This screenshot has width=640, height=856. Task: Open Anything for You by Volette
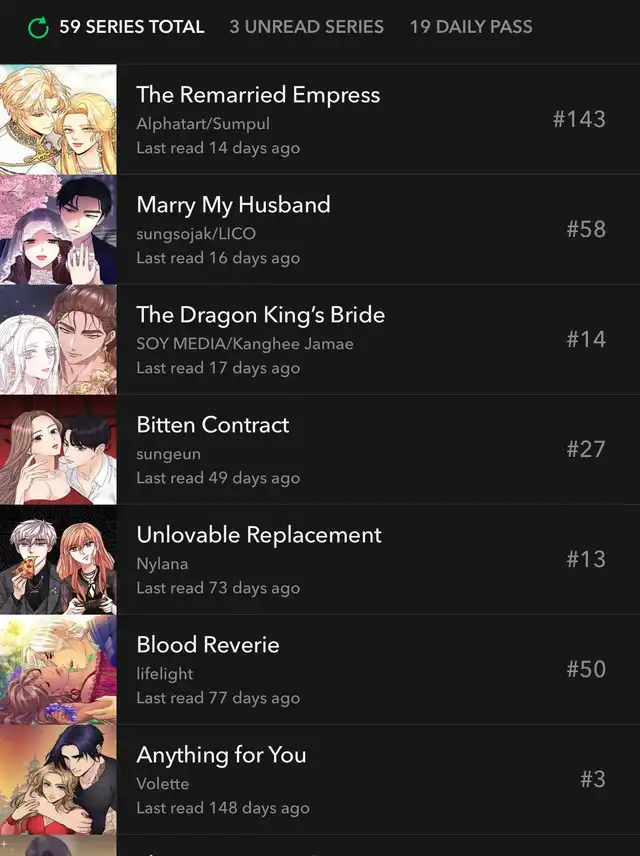coord(221,756)
